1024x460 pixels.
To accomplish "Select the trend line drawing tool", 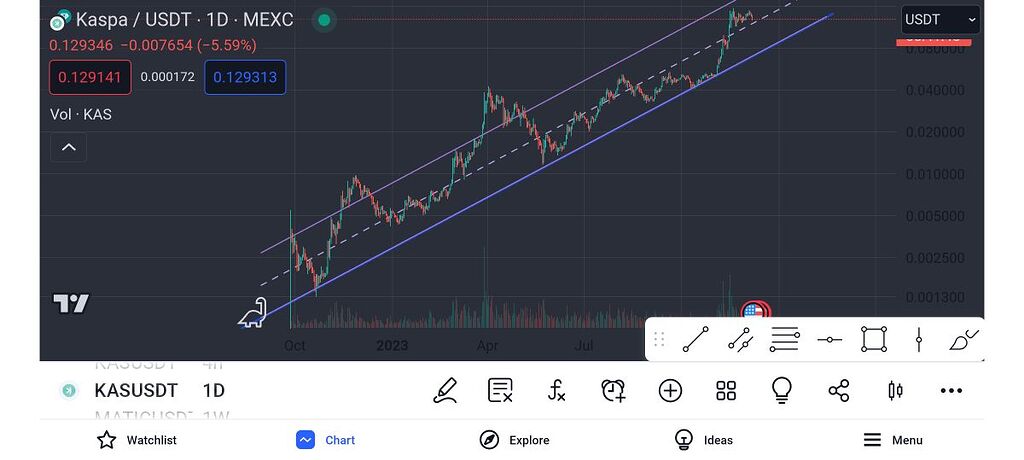I will click(696, 340).
